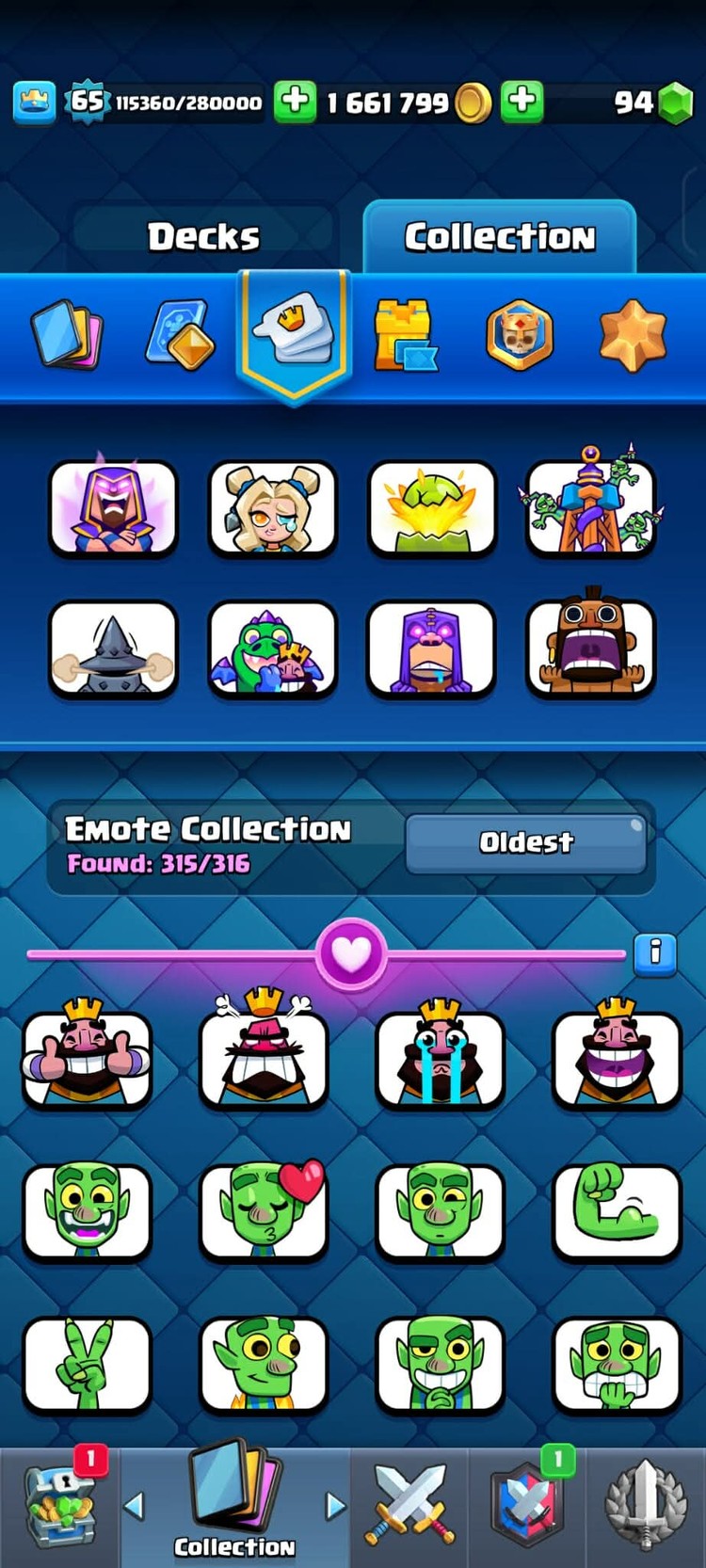Screen dimensions: 706x1568
Task: Open the banners badge sub-tab
Action: pos(520,335)
